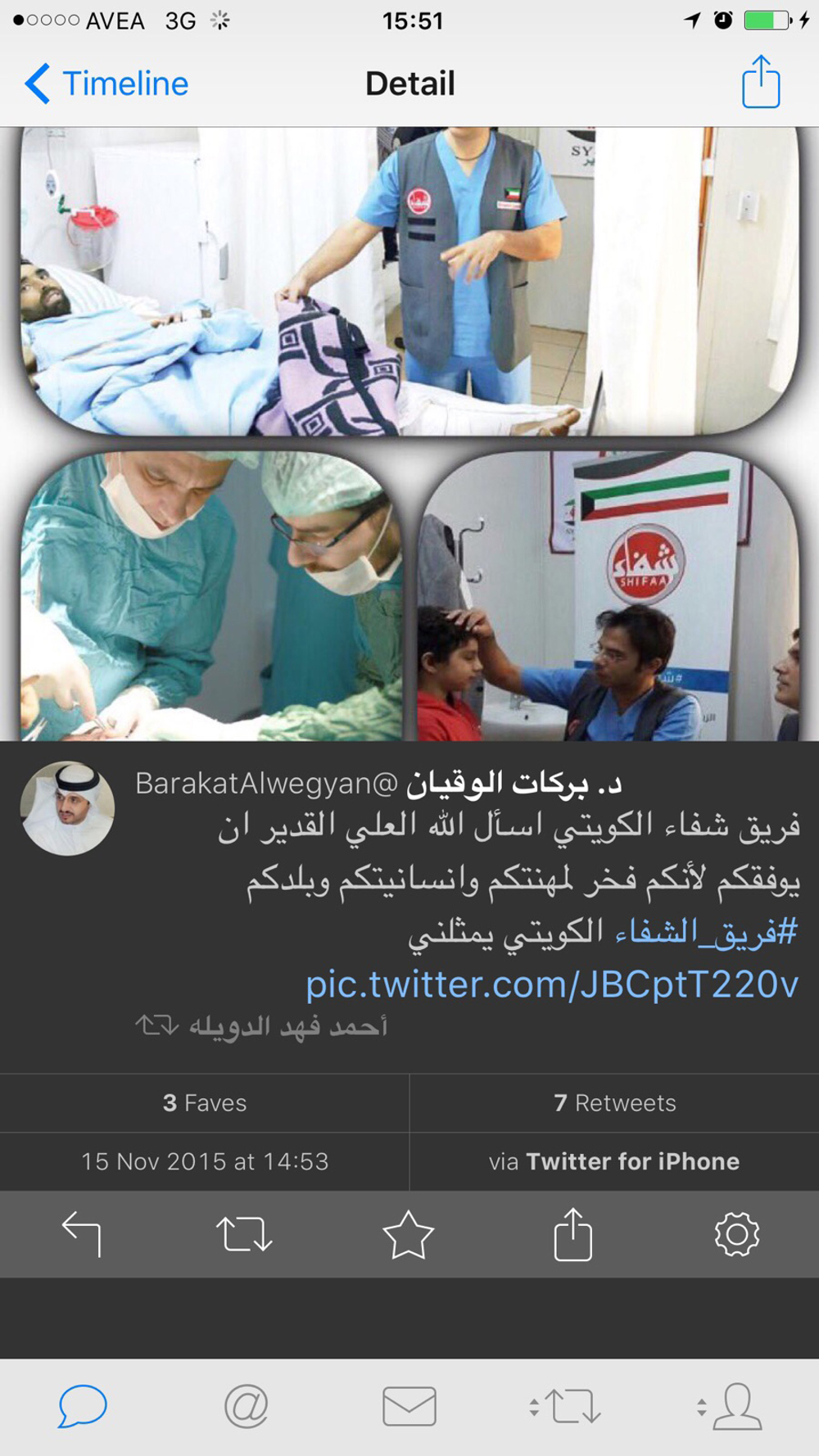Open BarakatAlwegyan's profile picture

(67, 808)
